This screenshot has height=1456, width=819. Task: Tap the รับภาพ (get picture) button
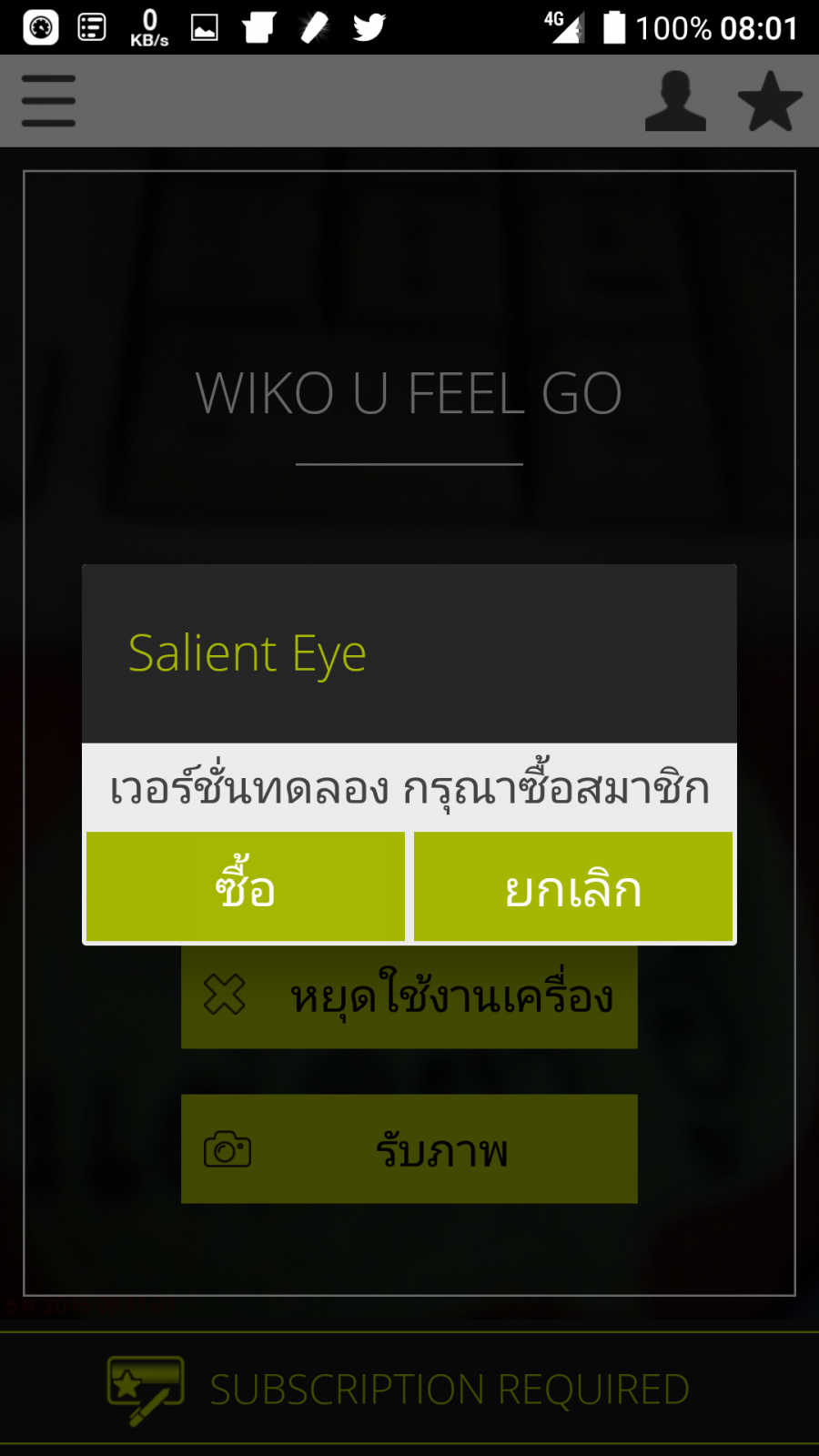pos(409,1149)
